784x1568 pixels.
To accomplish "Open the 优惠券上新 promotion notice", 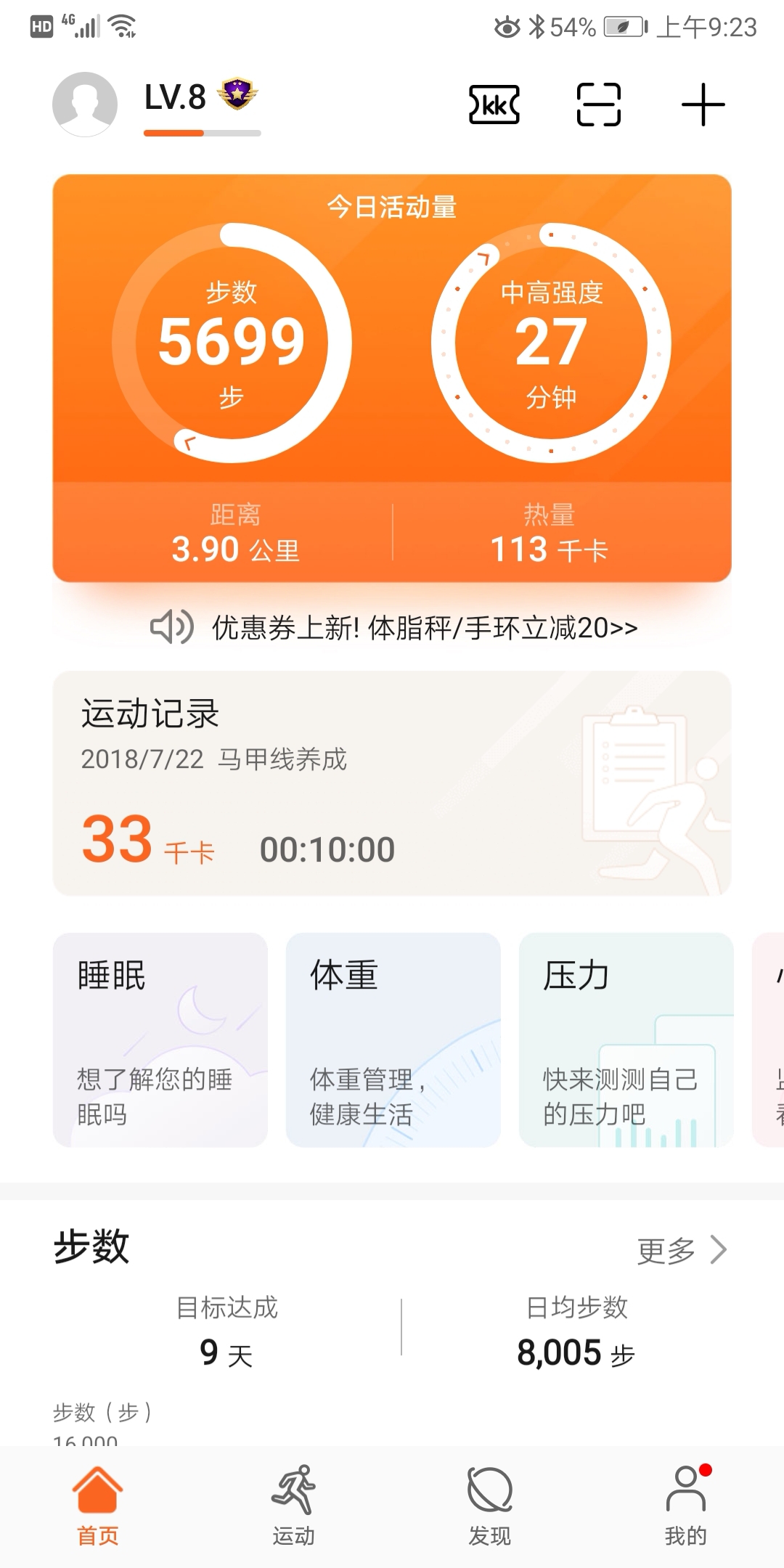I will click(393, 627).
